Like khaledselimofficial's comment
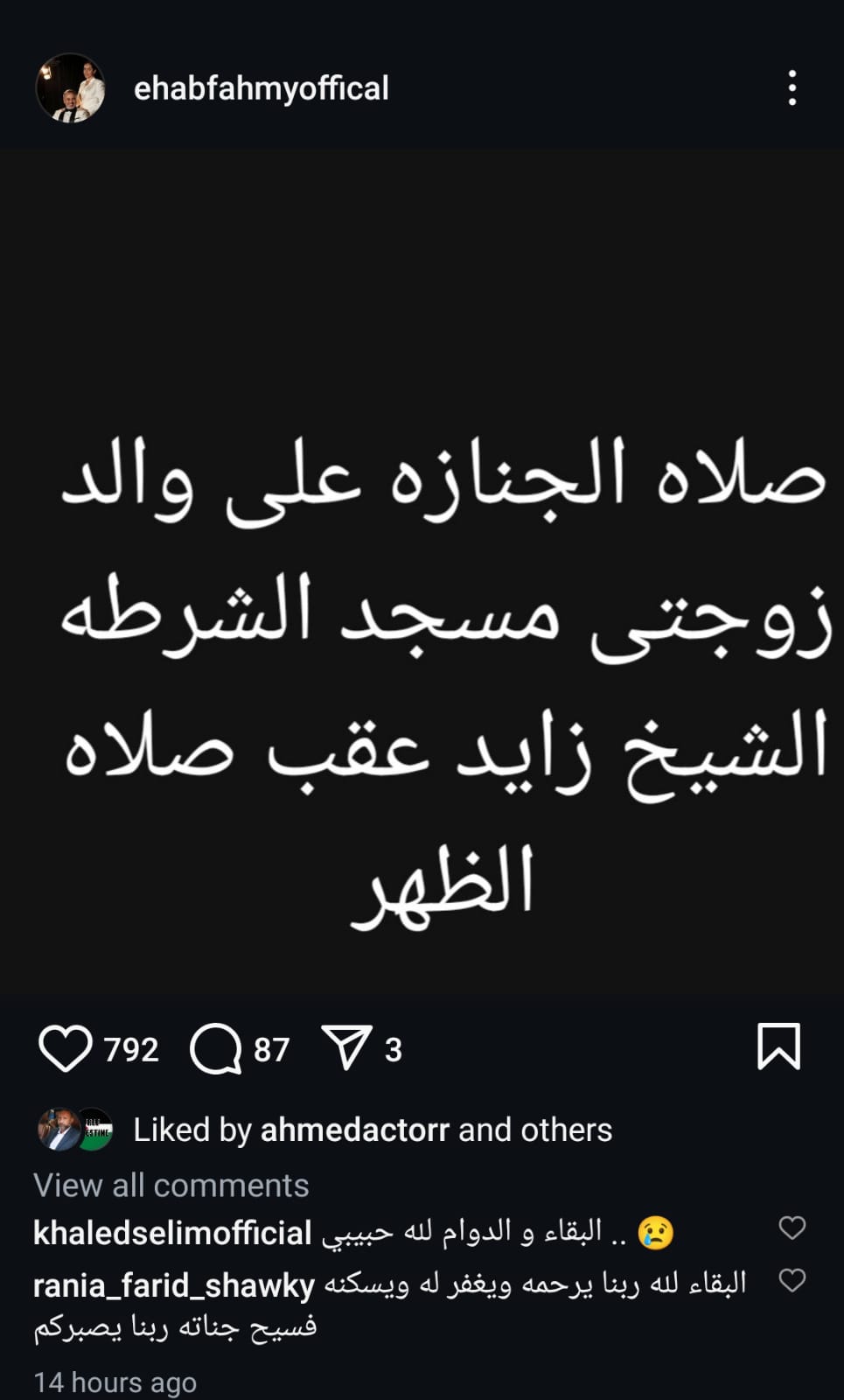This screenshot has width=844, height=1400. click(792, 1228)
